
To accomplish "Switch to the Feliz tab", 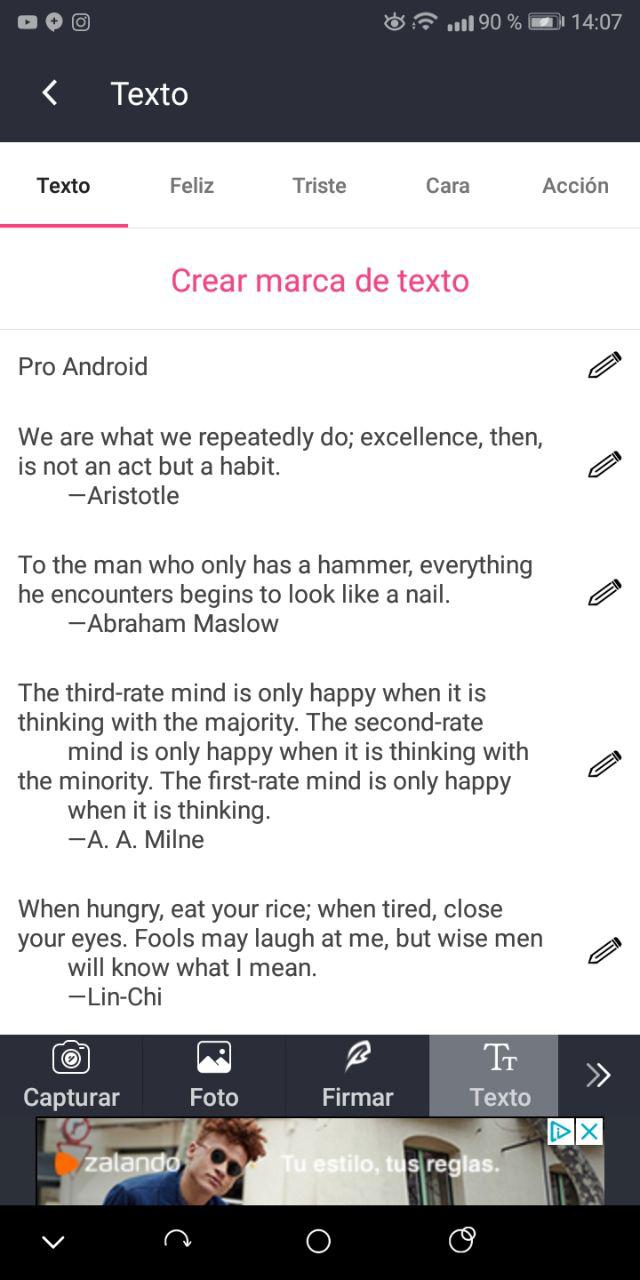I will point(192,185).
